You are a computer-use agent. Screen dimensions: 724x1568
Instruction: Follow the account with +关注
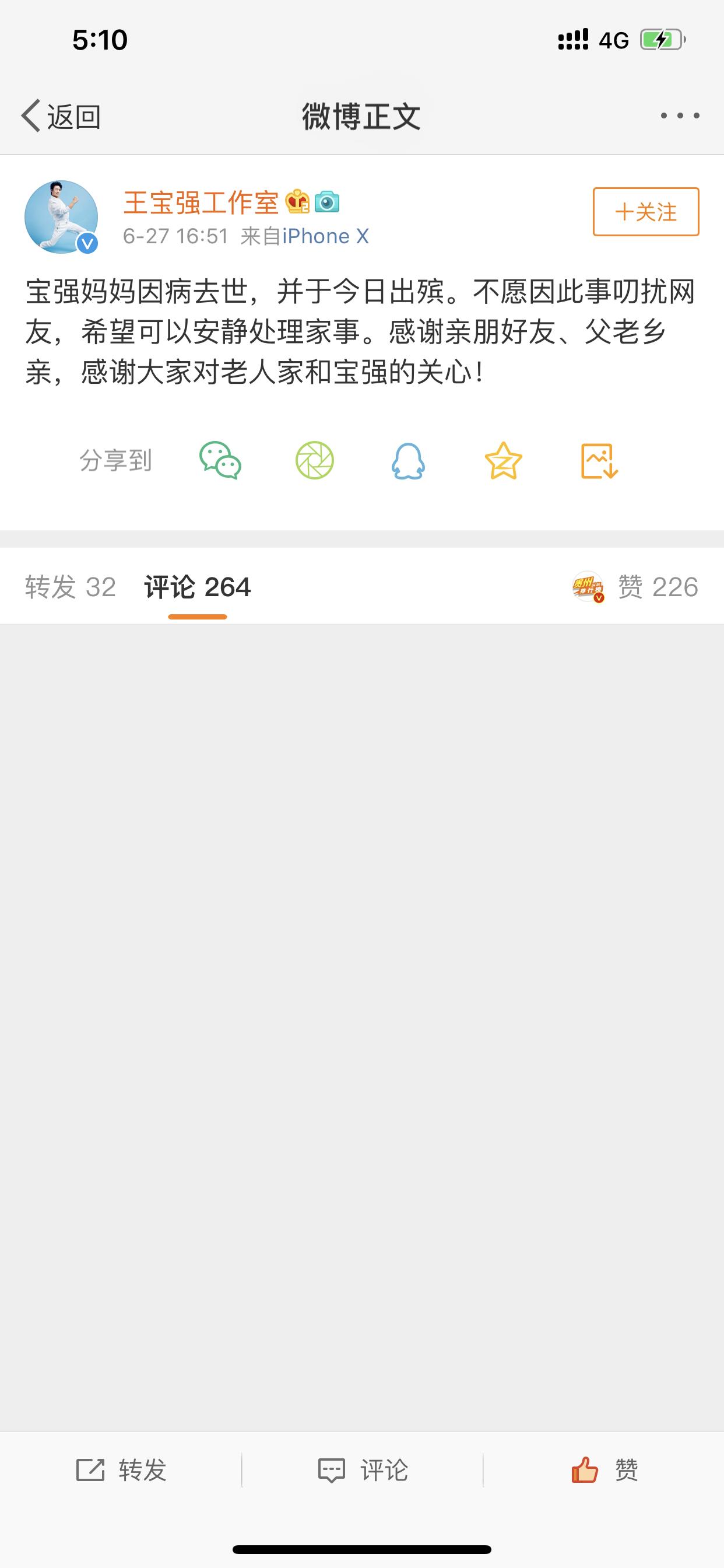[x=645, y=212]
